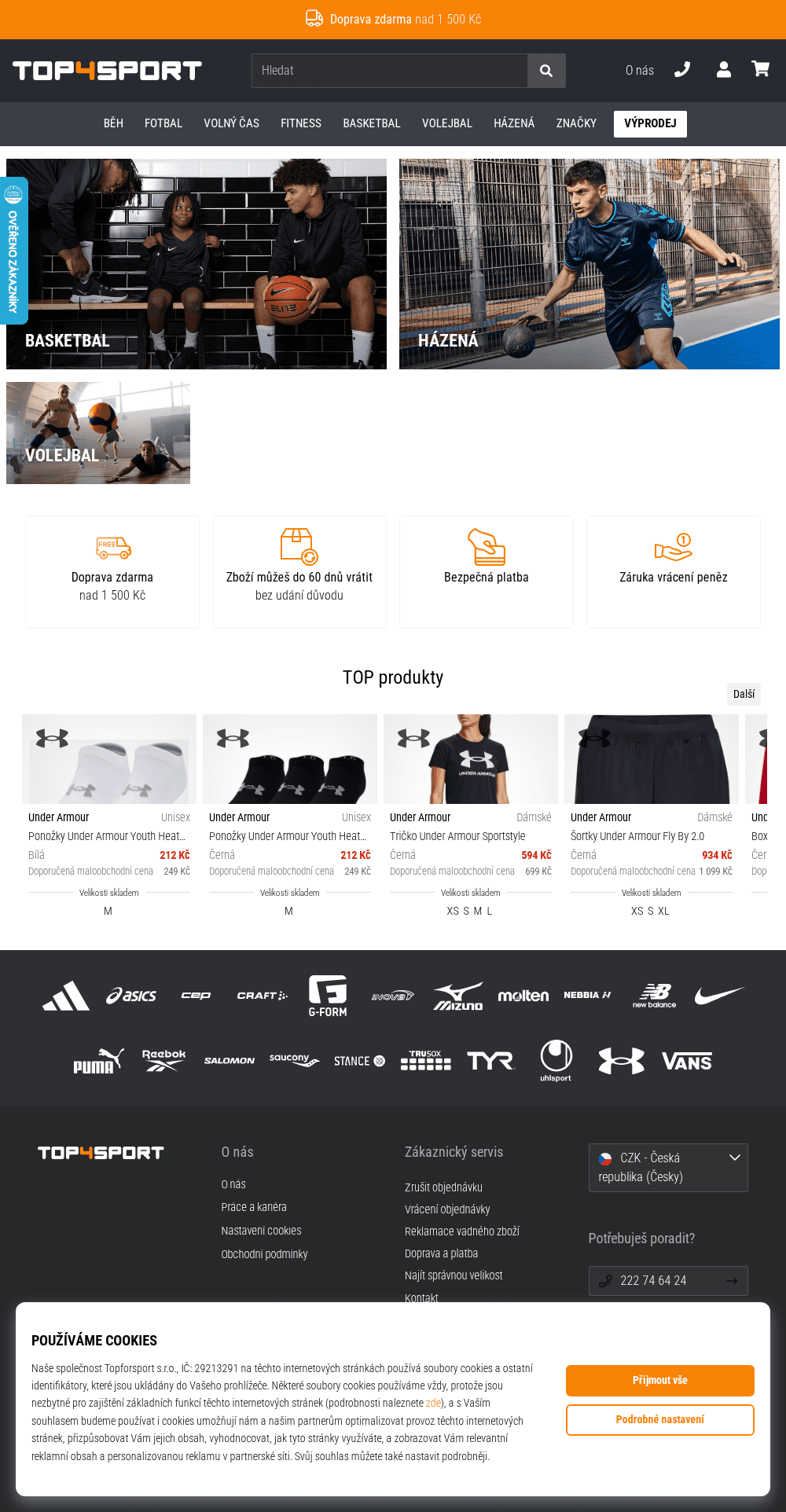Expand the CZK currency and country dropdown
Viewport: 786px width, 1512px height.
point(668,1167)
